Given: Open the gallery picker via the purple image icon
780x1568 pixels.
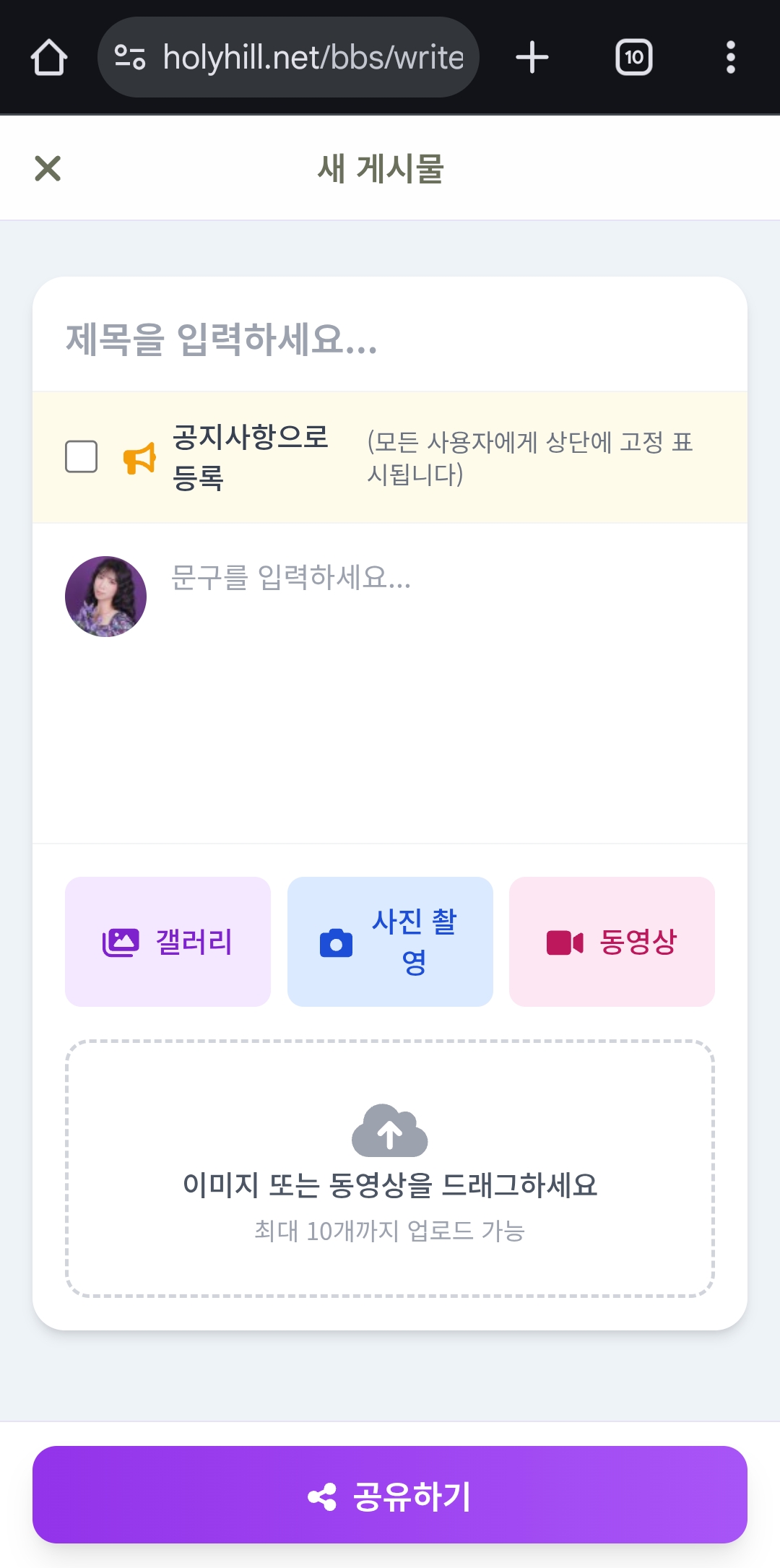Looking at the screenshot, I should pyautogui.click(x=123, y=941).
